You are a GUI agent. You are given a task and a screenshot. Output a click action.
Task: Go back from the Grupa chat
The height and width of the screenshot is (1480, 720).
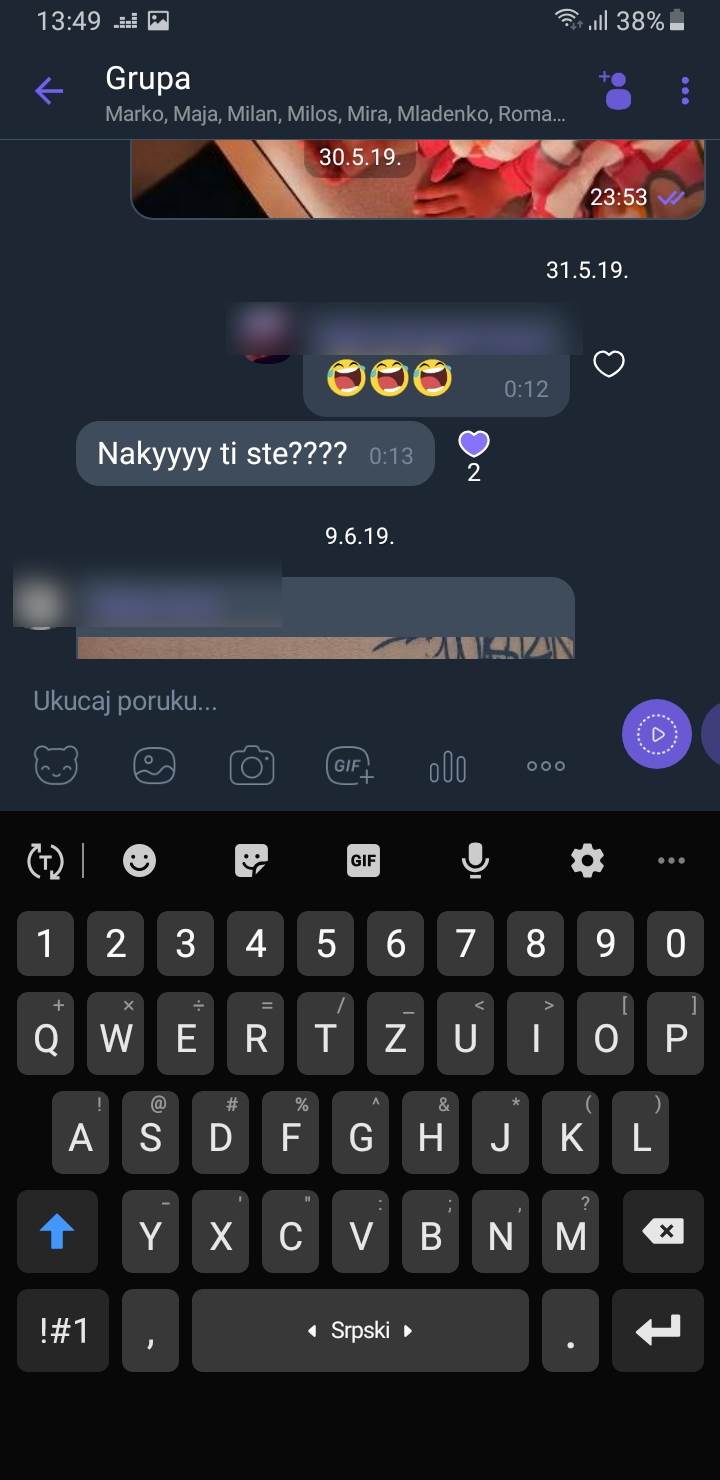pos(48,92)
